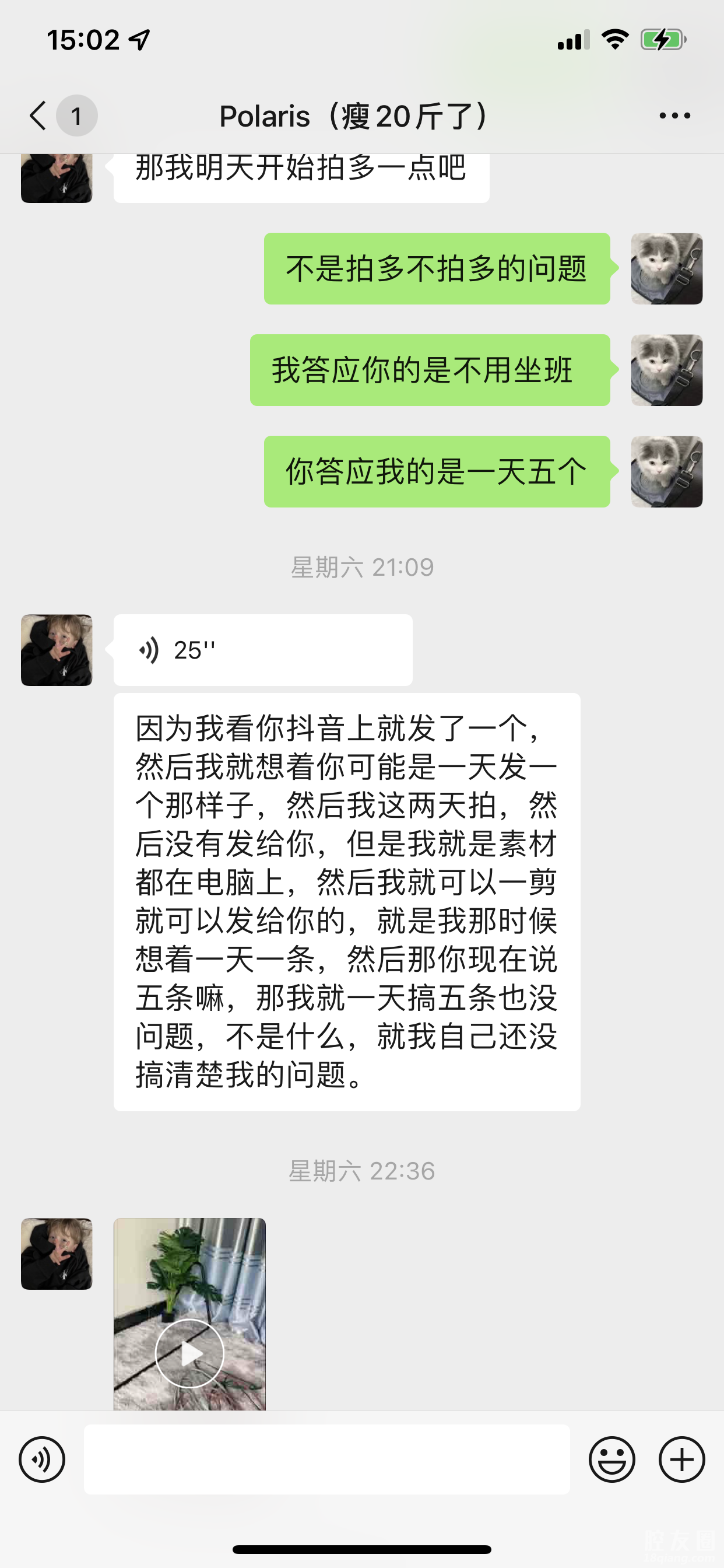Screen dimensions: 724x1568
Task: Switch to voice input mode
Action: click(x=42, y=1459)
